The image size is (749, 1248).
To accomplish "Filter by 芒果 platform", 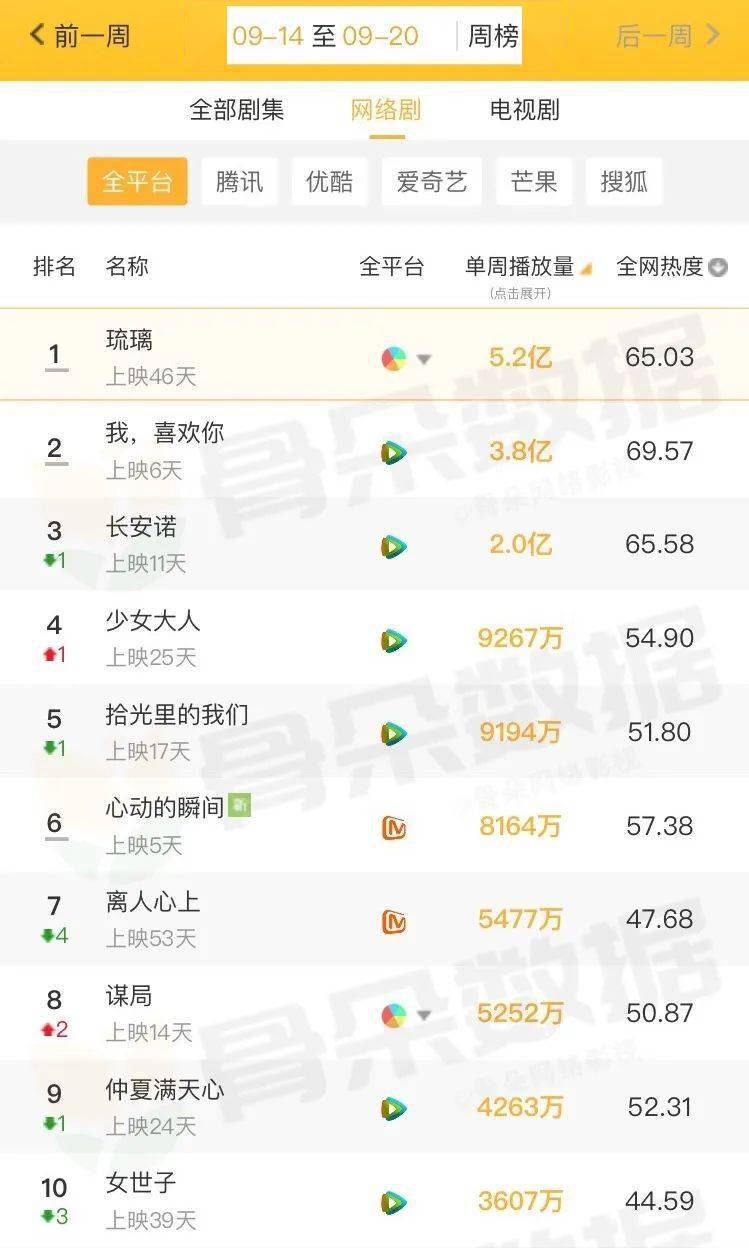I will (533, 182).
